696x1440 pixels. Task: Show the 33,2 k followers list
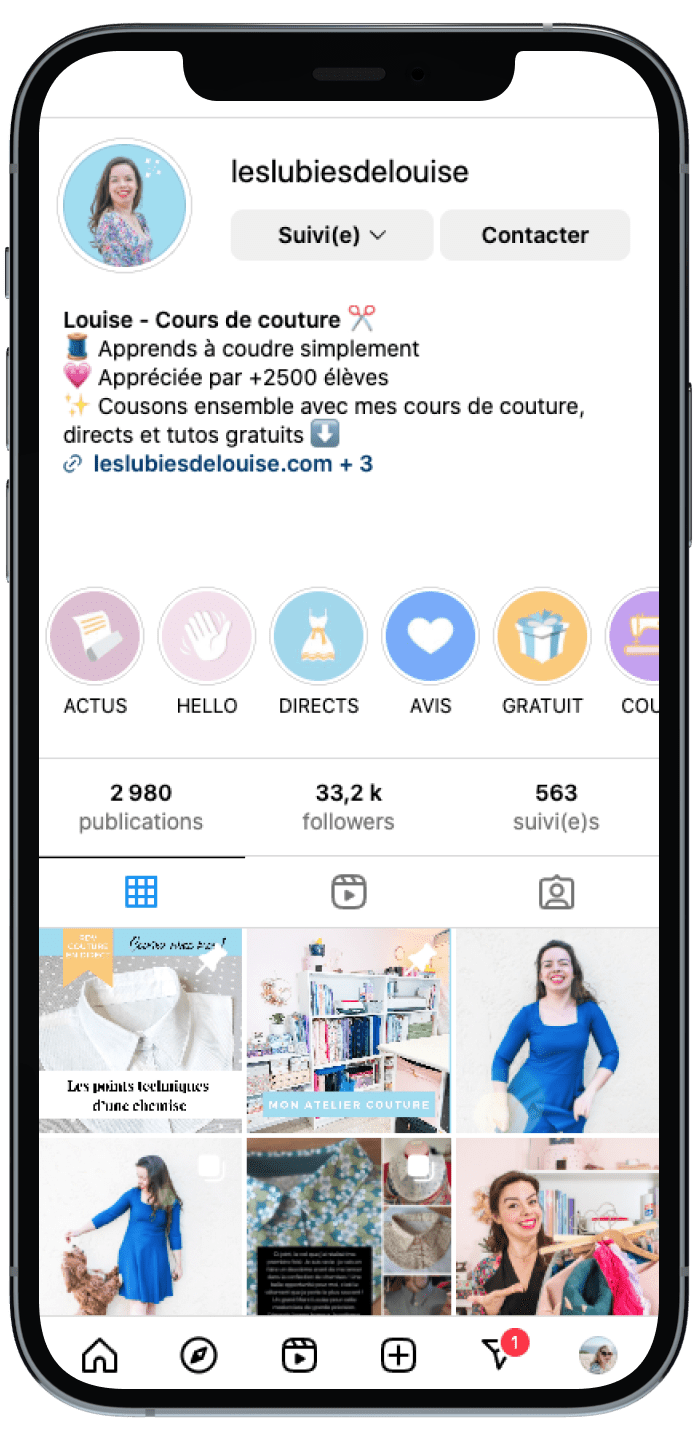click(x=348, y=807)
